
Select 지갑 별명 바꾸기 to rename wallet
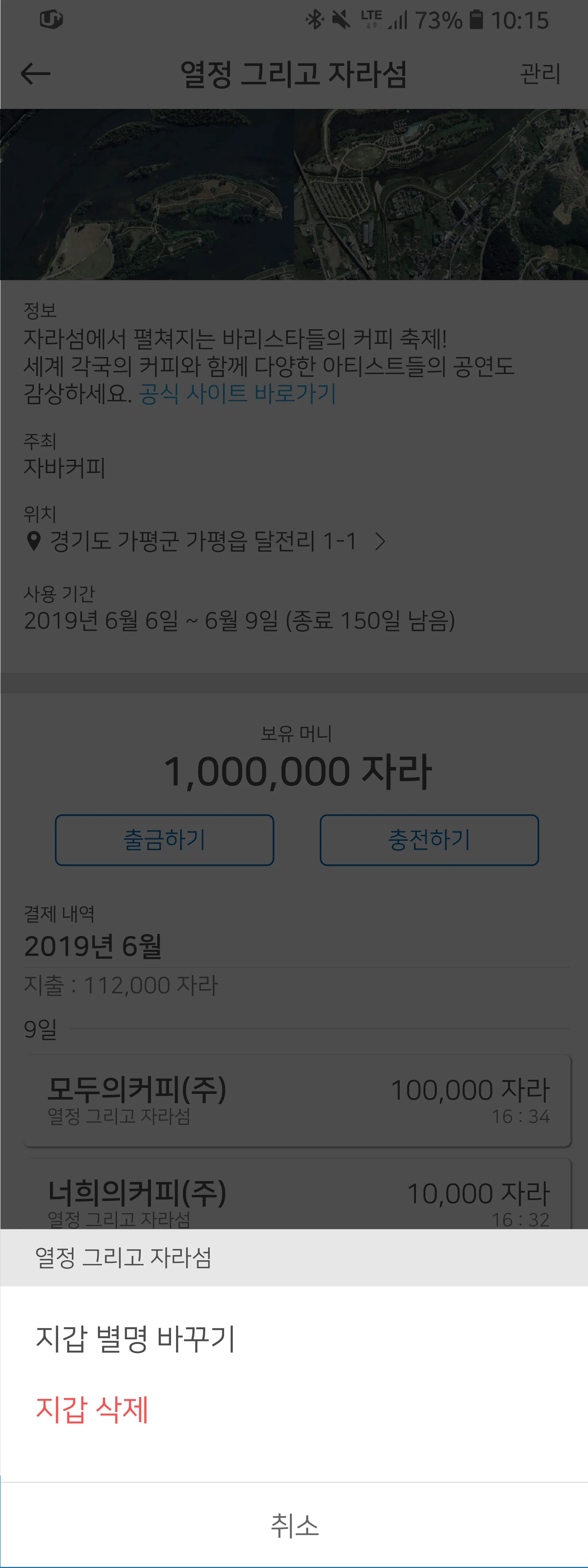[136, 1339]
